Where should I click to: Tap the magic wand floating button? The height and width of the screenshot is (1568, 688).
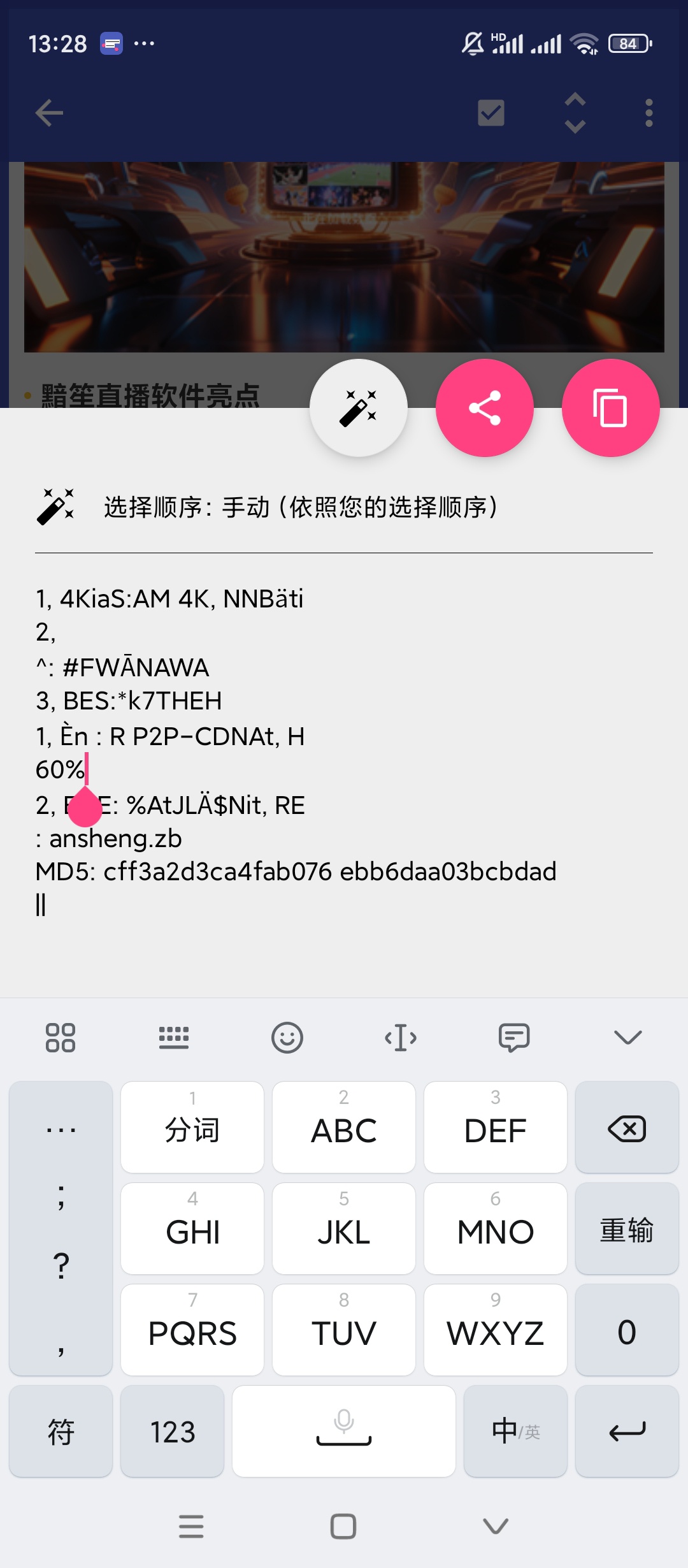coord(358,408)
